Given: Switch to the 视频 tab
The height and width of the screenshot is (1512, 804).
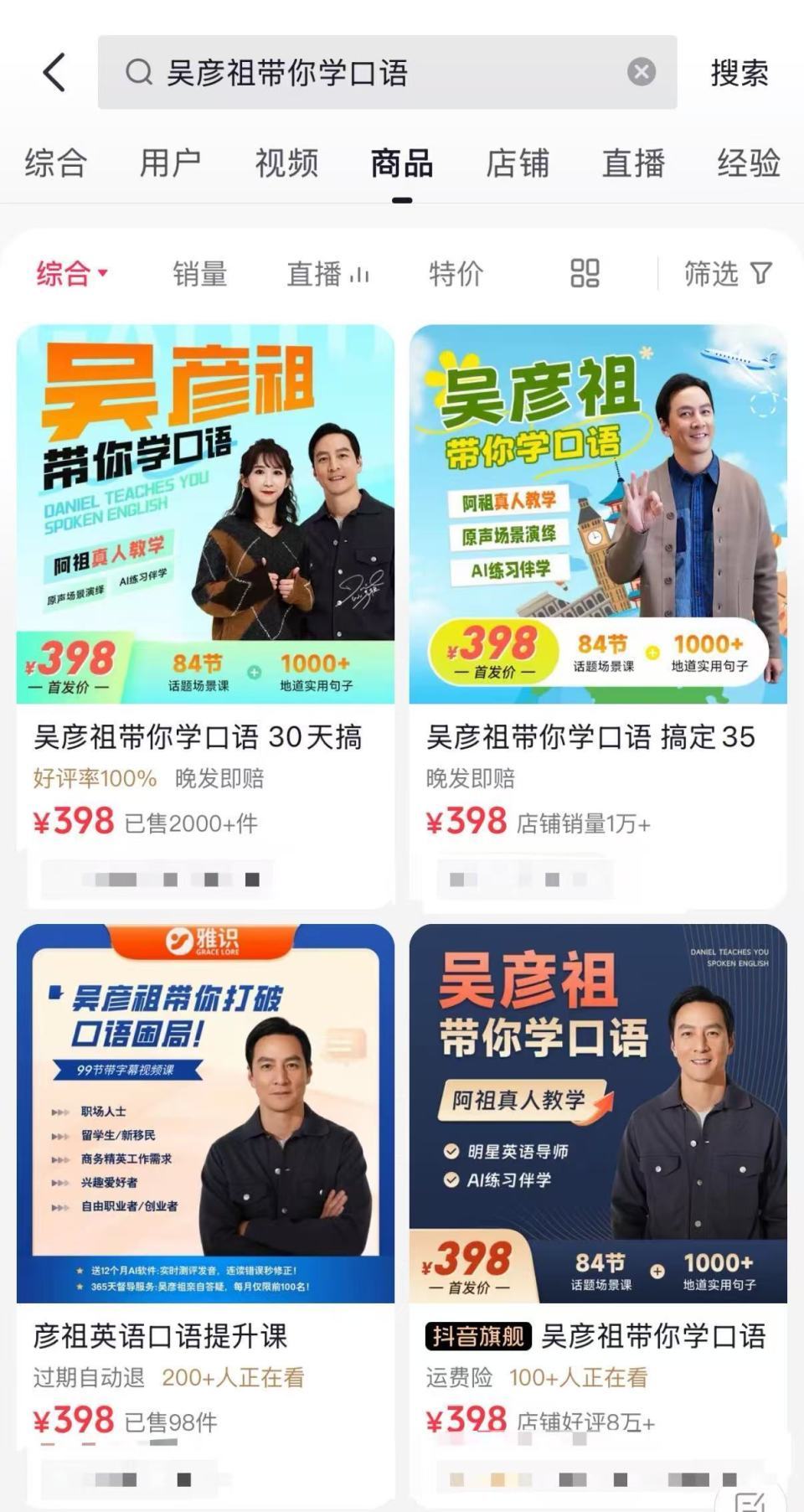Looking at the screenshot, I should 286,163.
